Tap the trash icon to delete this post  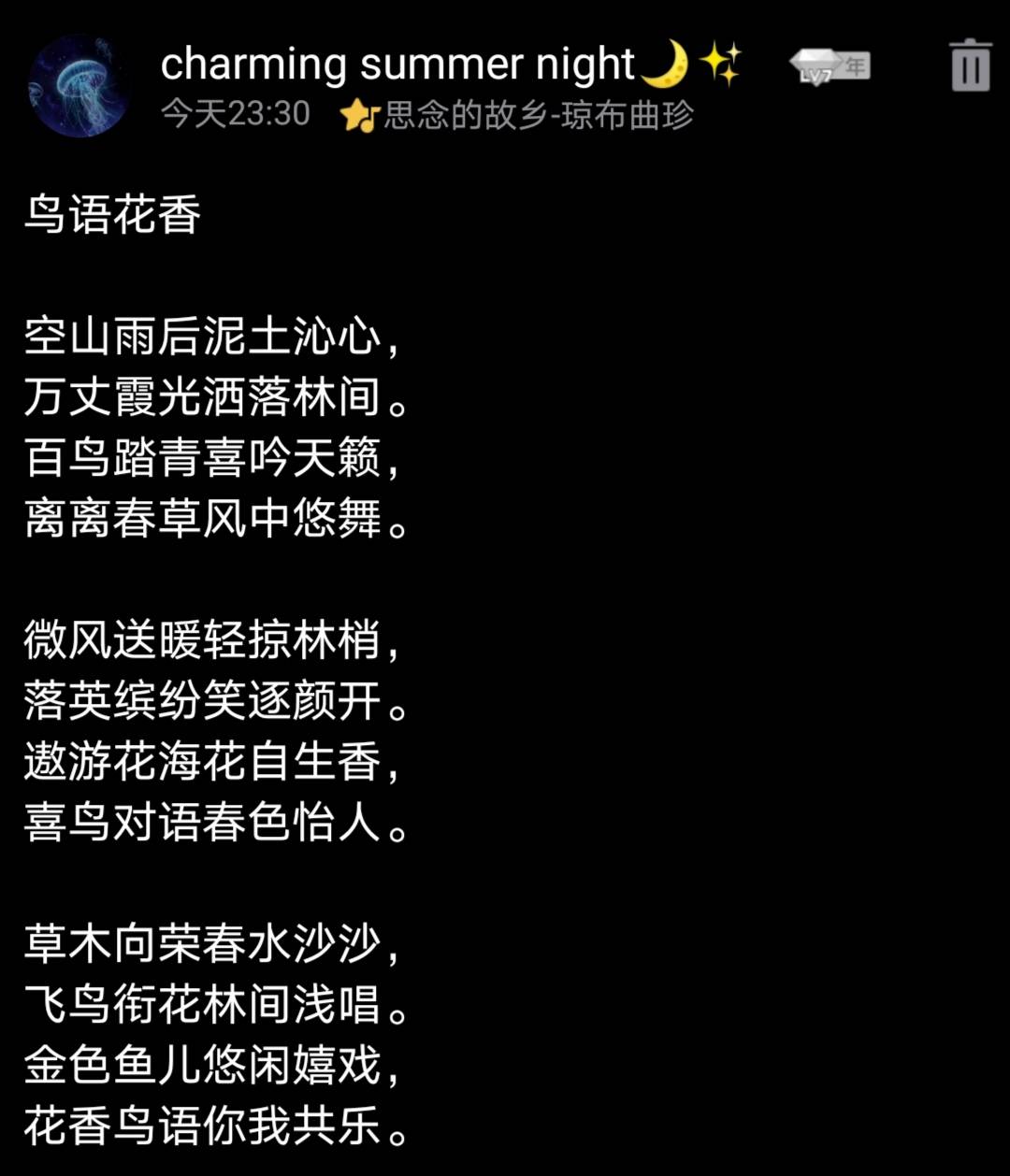coord(973,63)
